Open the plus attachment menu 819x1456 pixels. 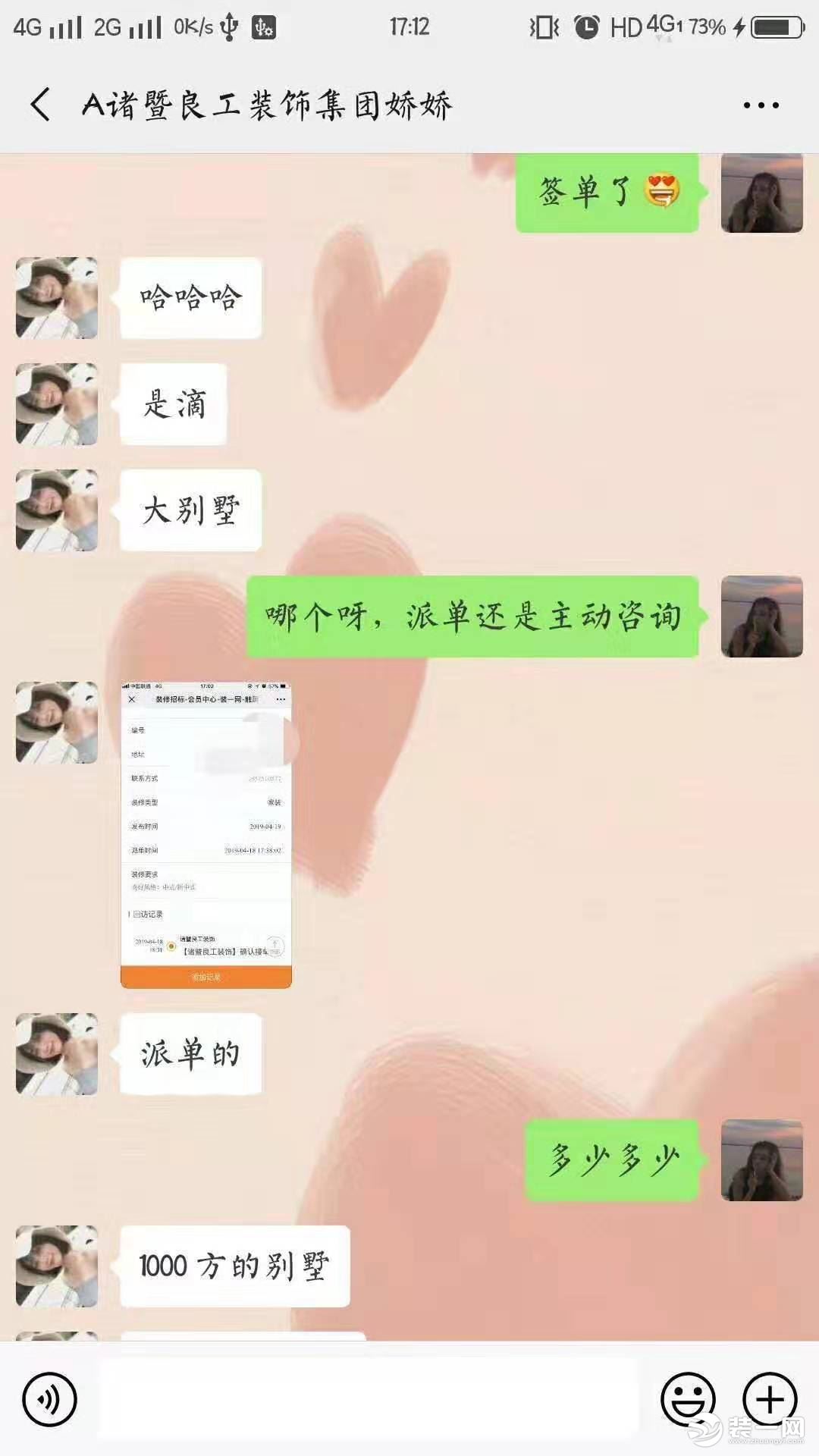[x=769, y=1400]
